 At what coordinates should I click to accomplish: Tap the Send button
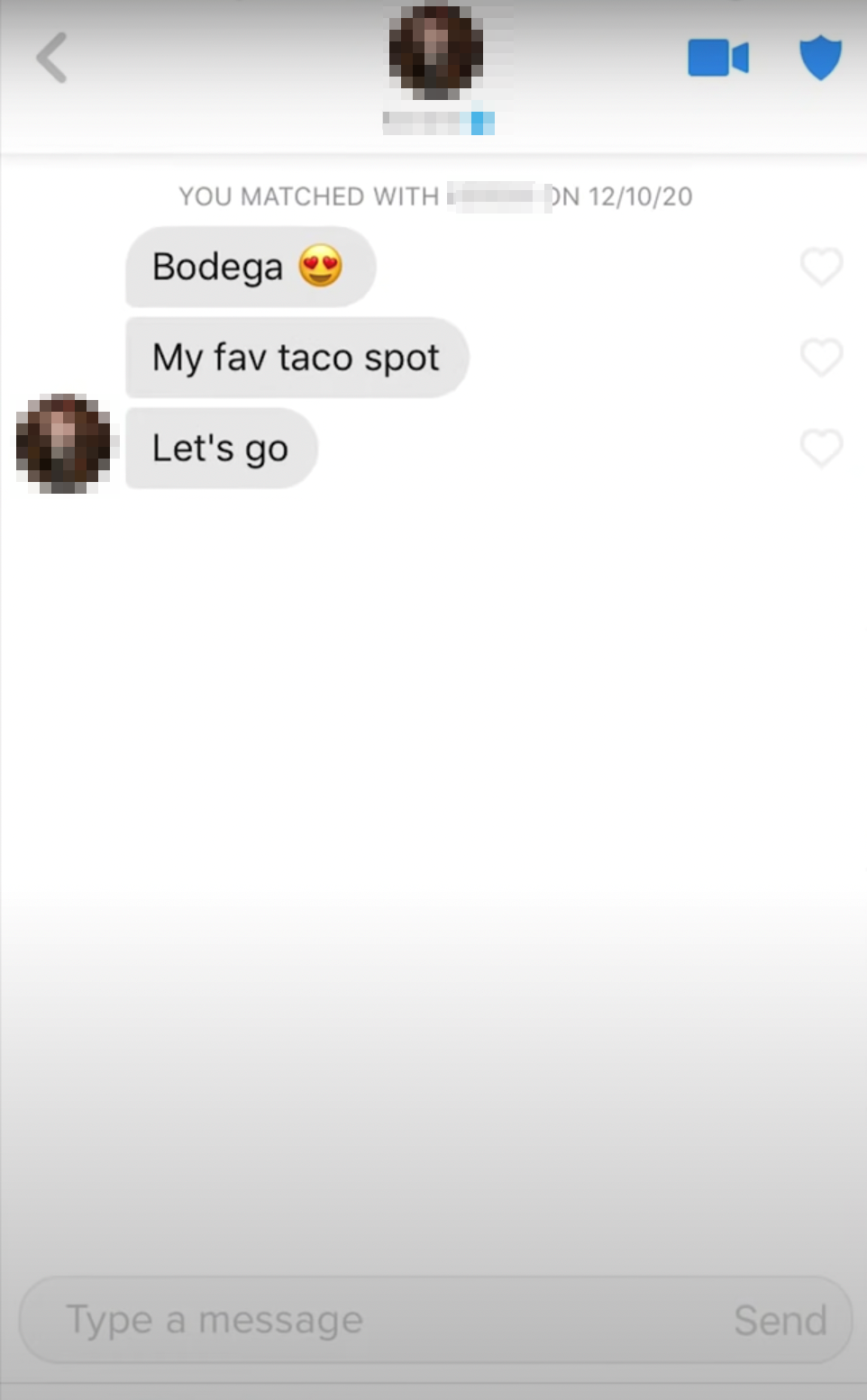(x=780, y=1320)
